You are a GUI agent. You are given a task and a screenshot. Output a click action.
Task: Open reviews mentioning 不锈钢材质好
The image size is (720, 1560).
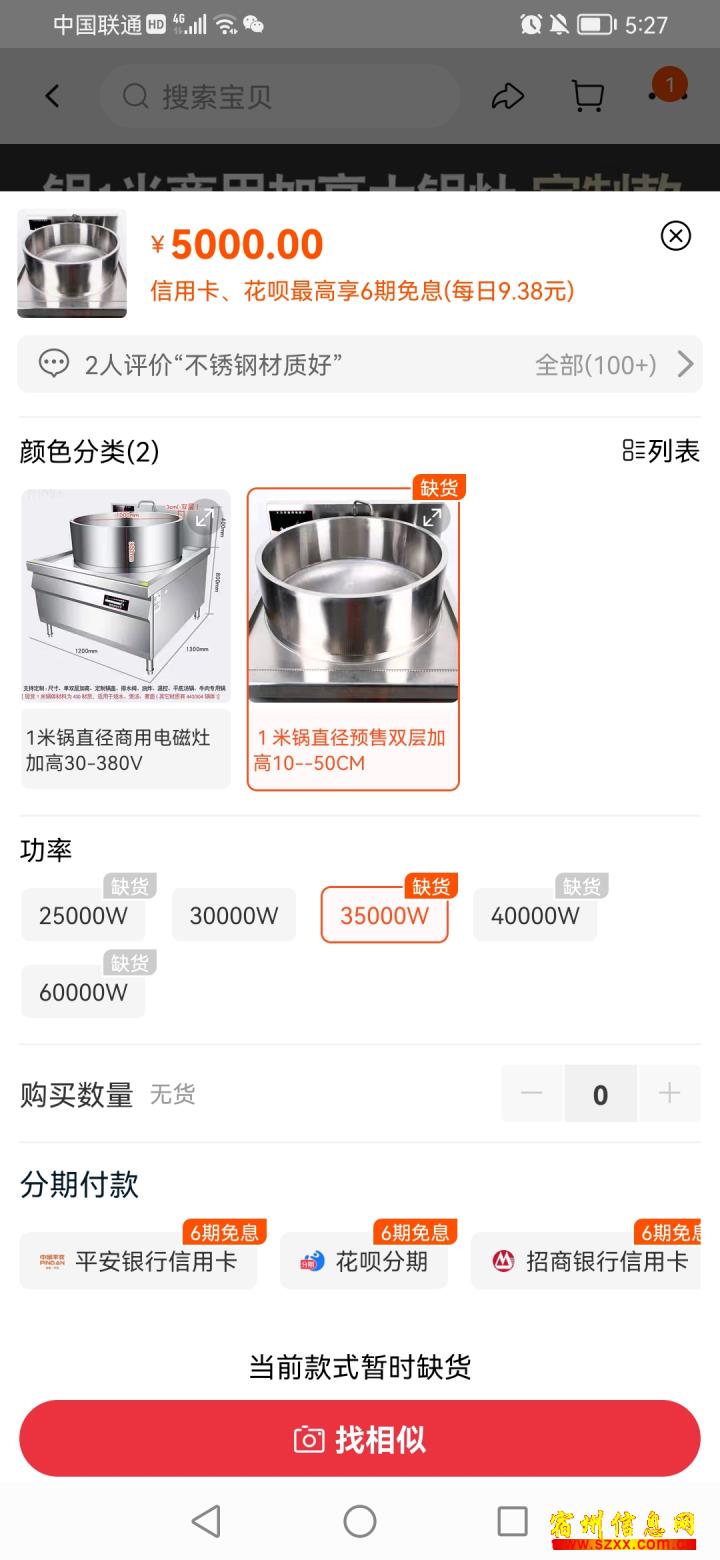pyautogui.click(x=360, y=364)
